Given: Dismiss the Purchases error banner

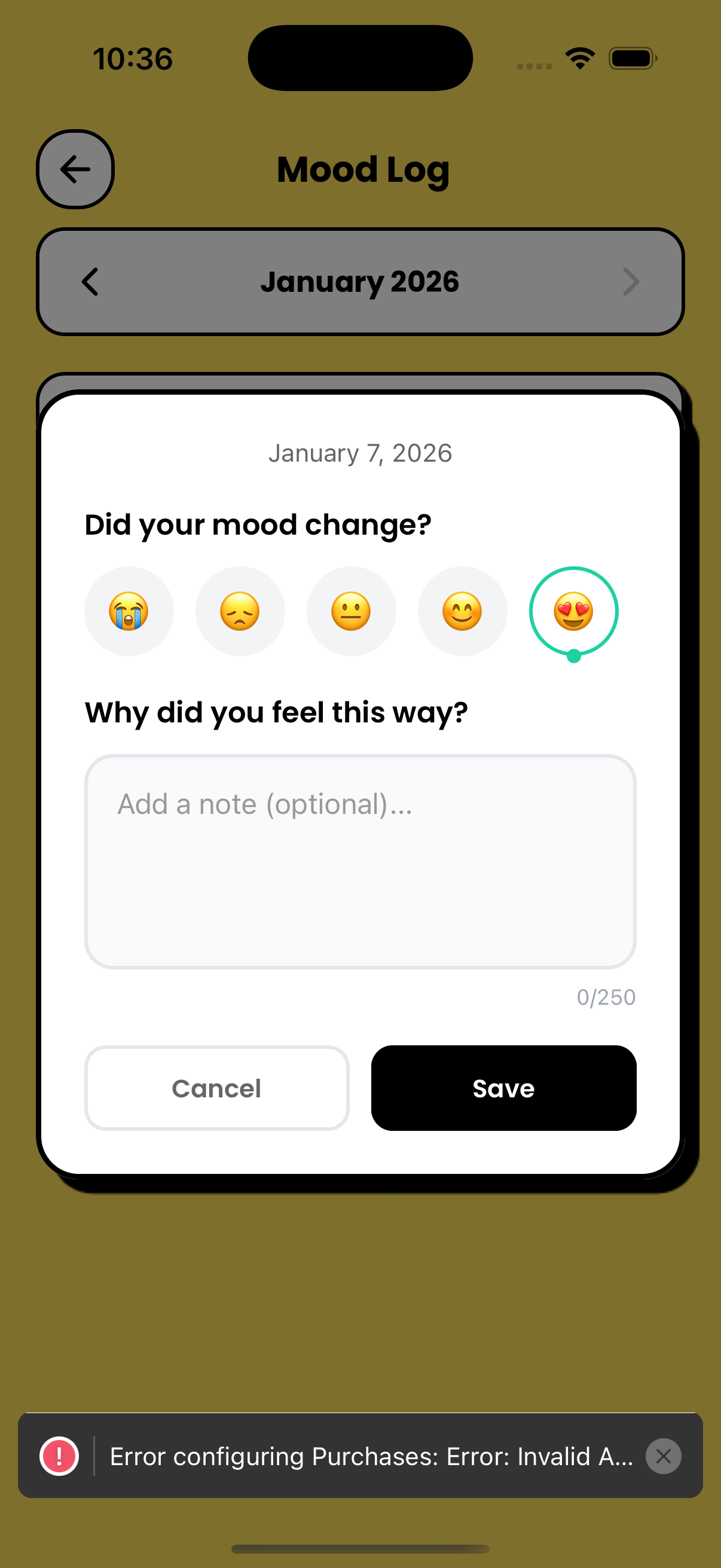Looking at the screenshot, I should (x=663, y=1456).
